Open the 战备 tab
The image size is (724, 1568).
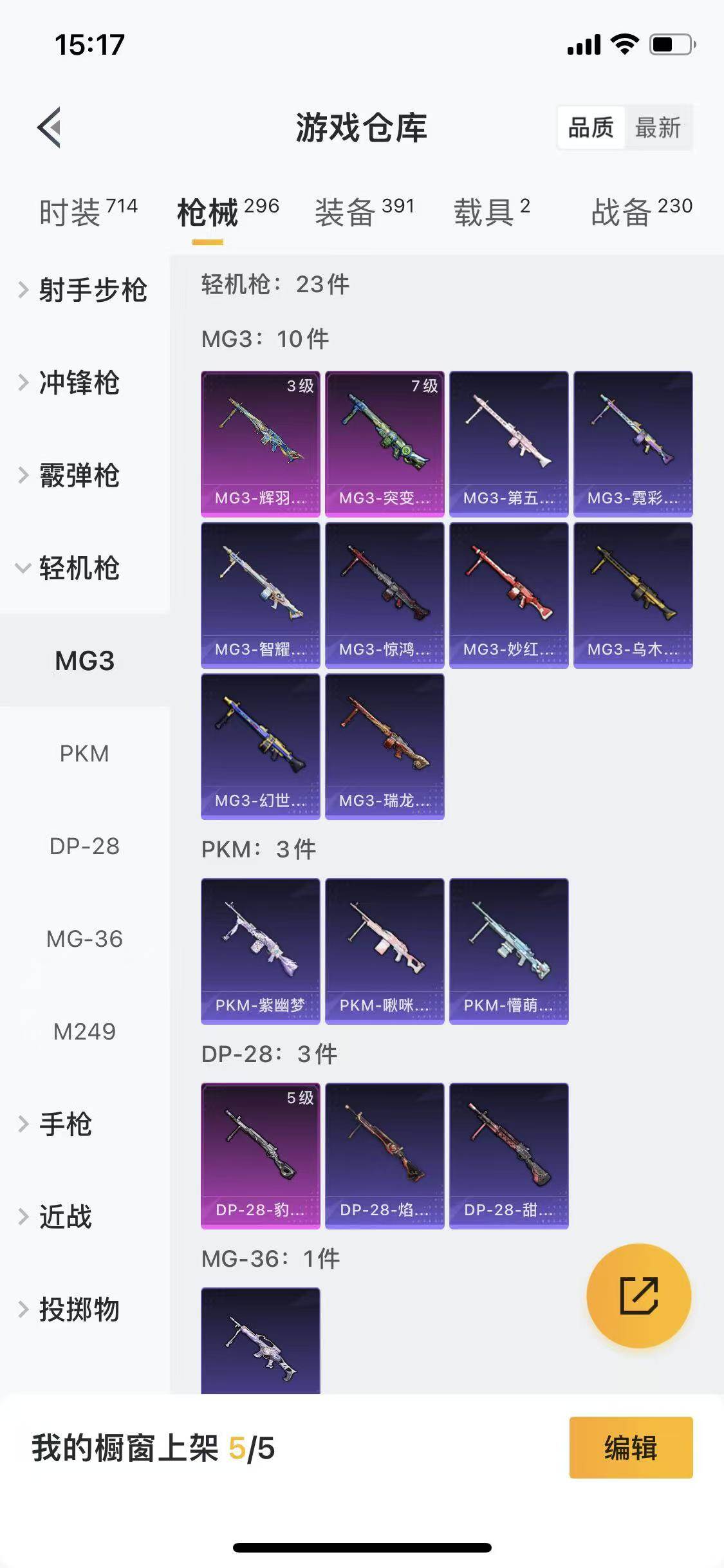(641, 212)
